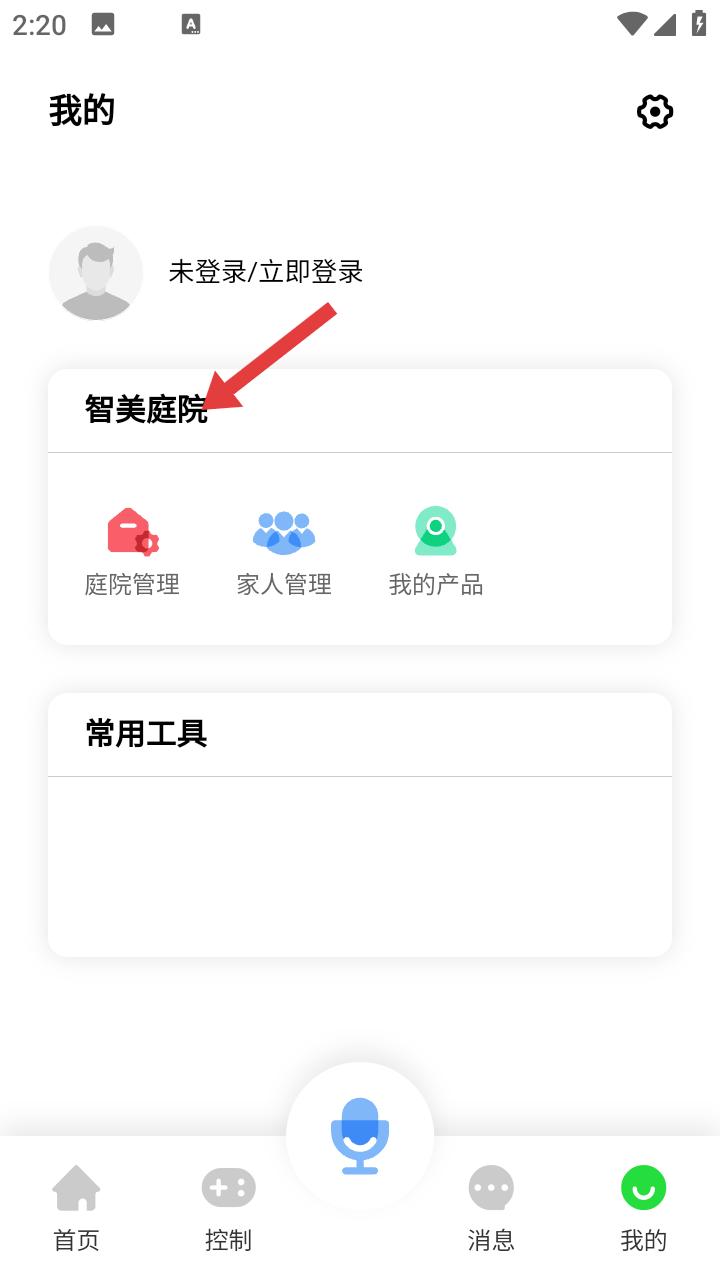Open the settings gear icon

point(655,111)
